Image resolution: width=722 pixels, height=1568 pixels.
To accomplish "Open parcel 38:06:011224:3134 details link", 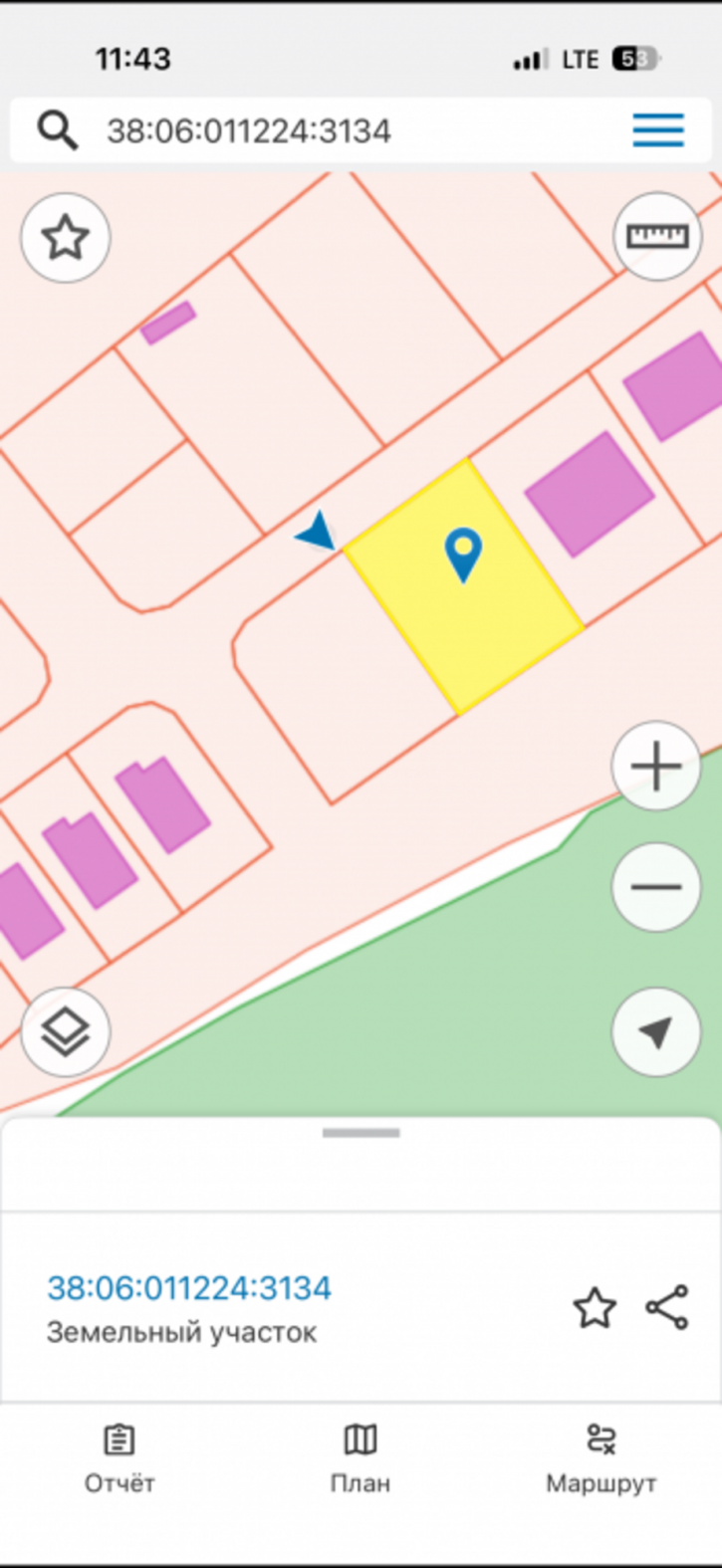I will (x=189, y=1288).
